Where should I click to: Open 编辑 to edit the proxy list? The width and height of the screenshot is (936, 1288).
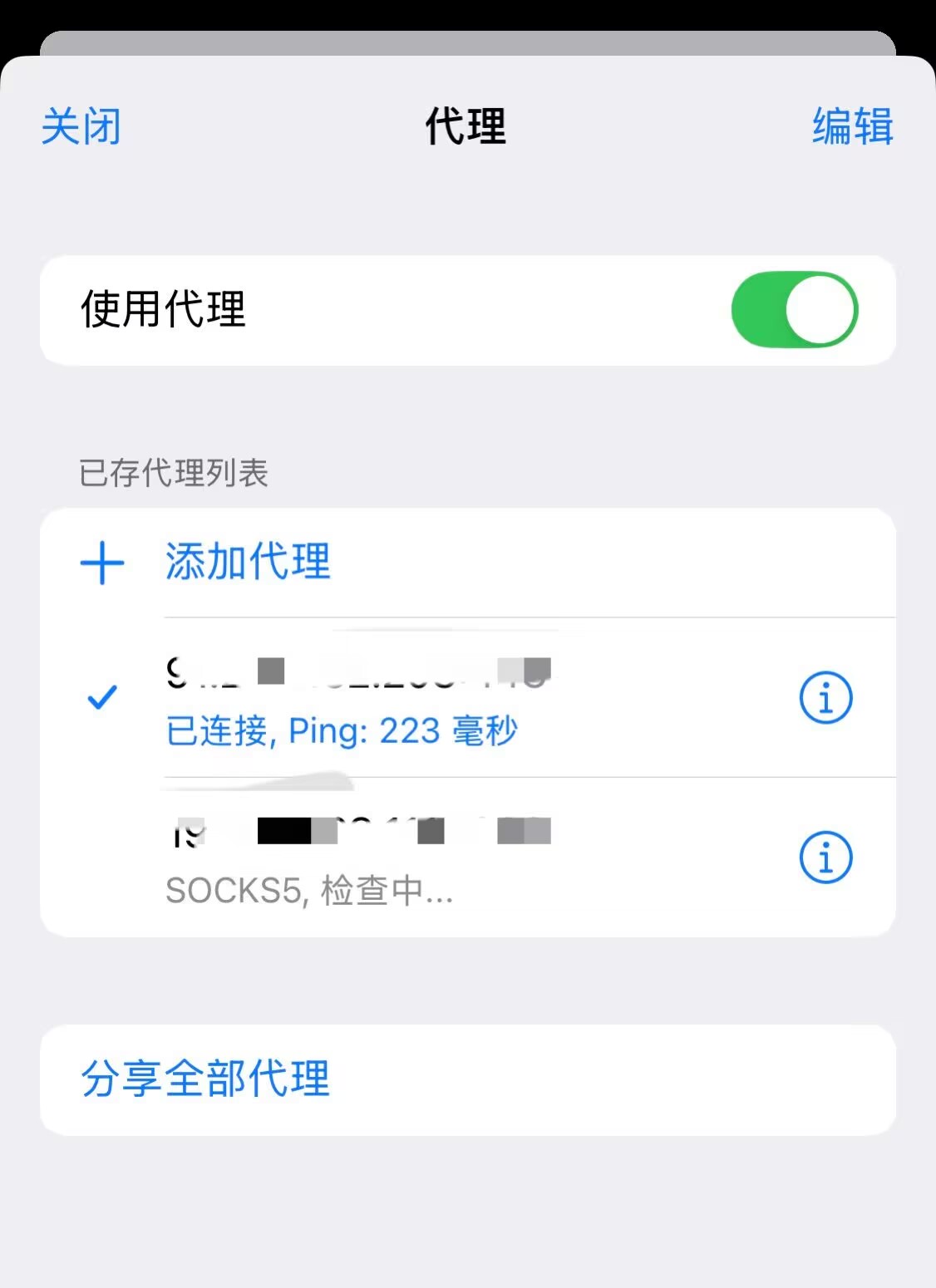[852, 127]
